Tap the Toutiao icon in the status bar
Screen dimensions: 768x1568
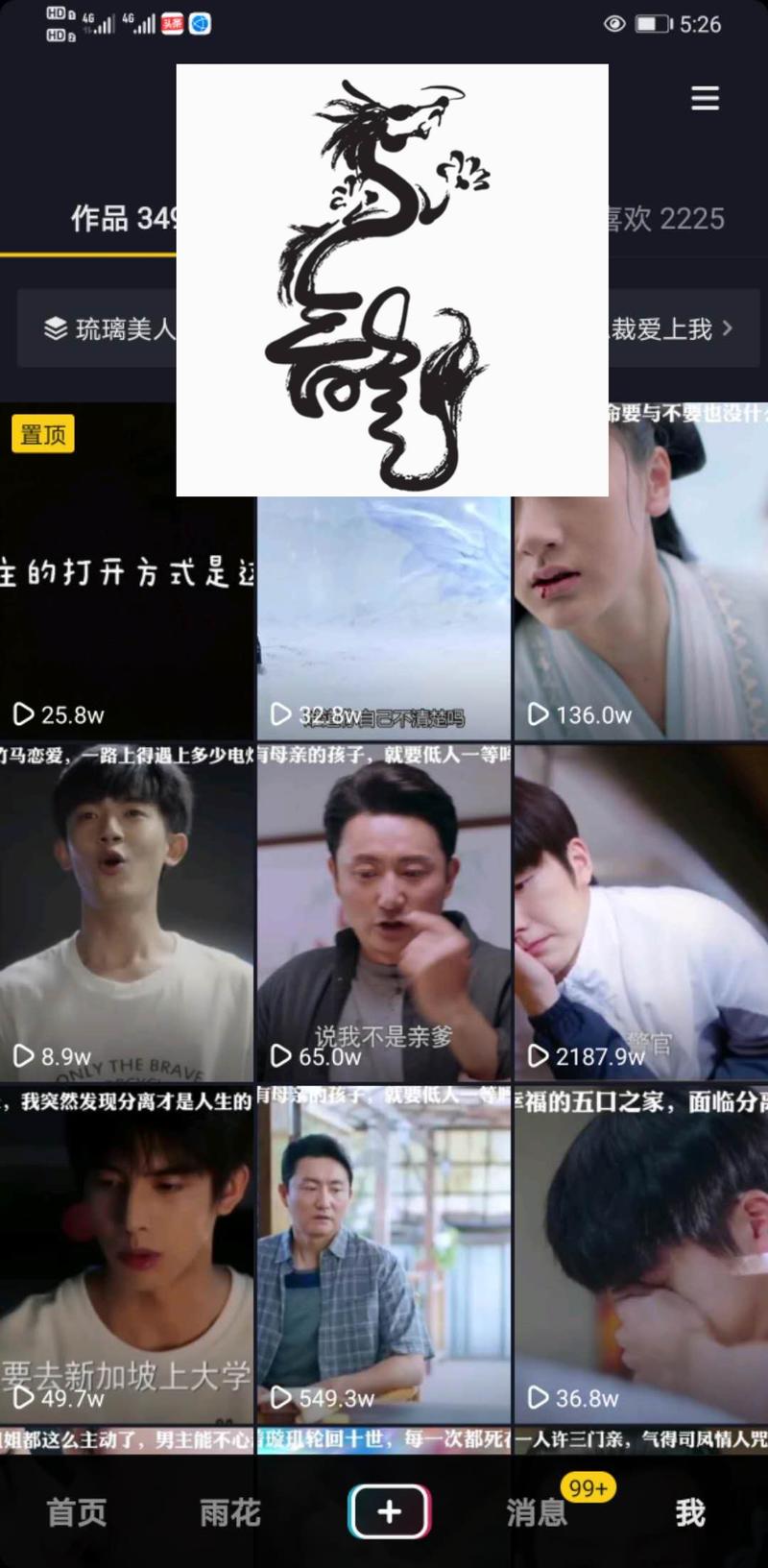click(170, 24)
